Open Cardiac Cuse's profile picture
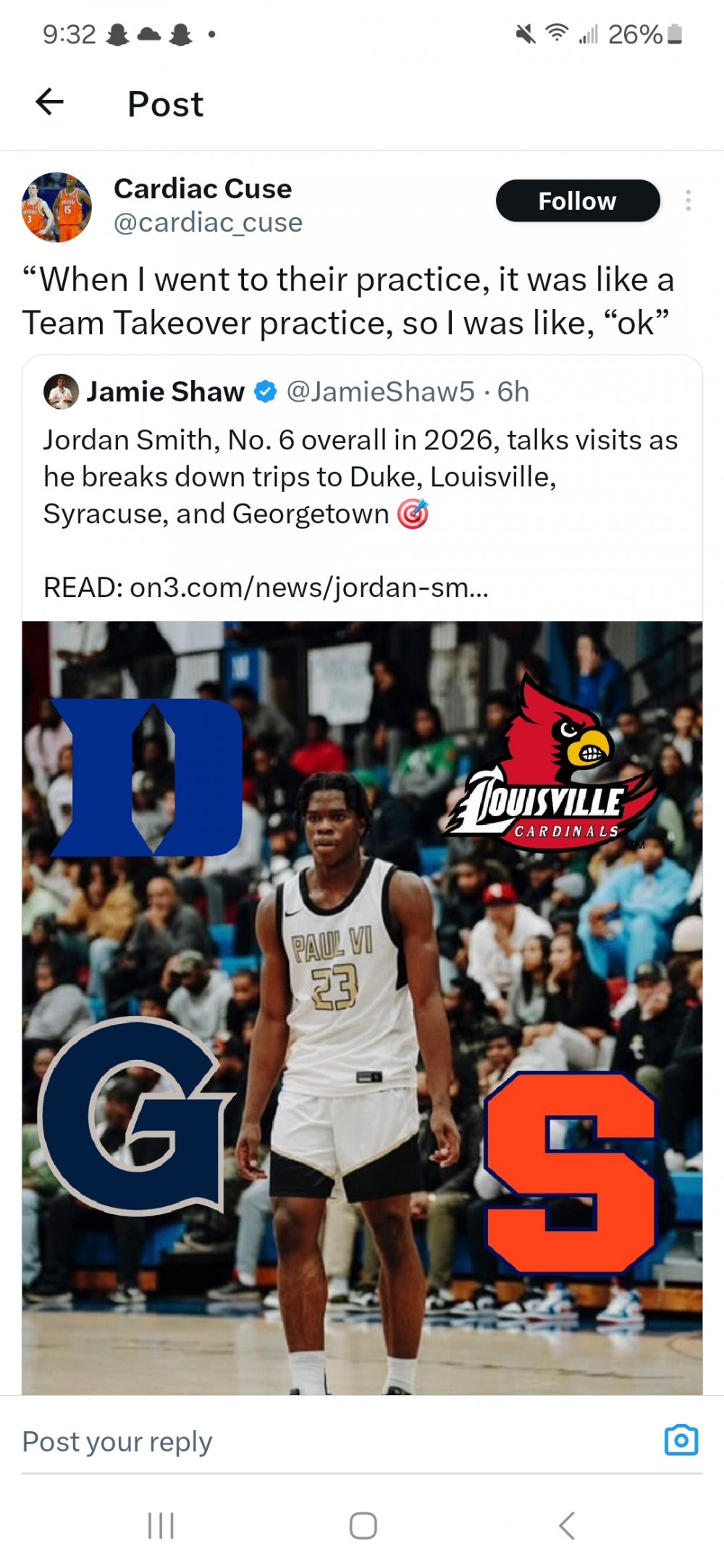Image resolution: width=724 pixels, height=1568 pixels. (56, 207)
